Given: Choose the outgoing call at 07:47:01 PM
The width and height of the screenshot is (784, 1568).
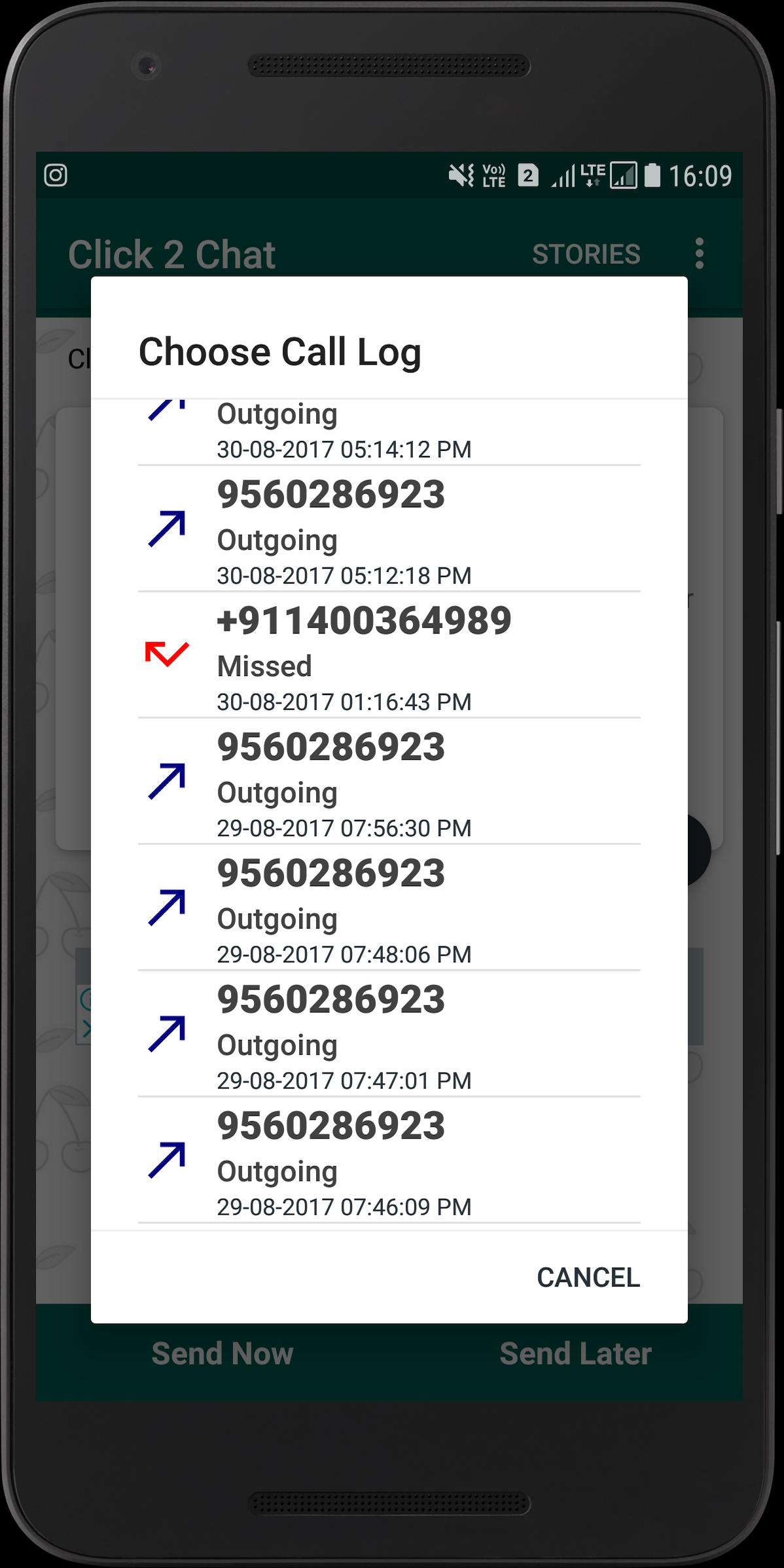Looking at the screenshot, I should point(389,1035).
